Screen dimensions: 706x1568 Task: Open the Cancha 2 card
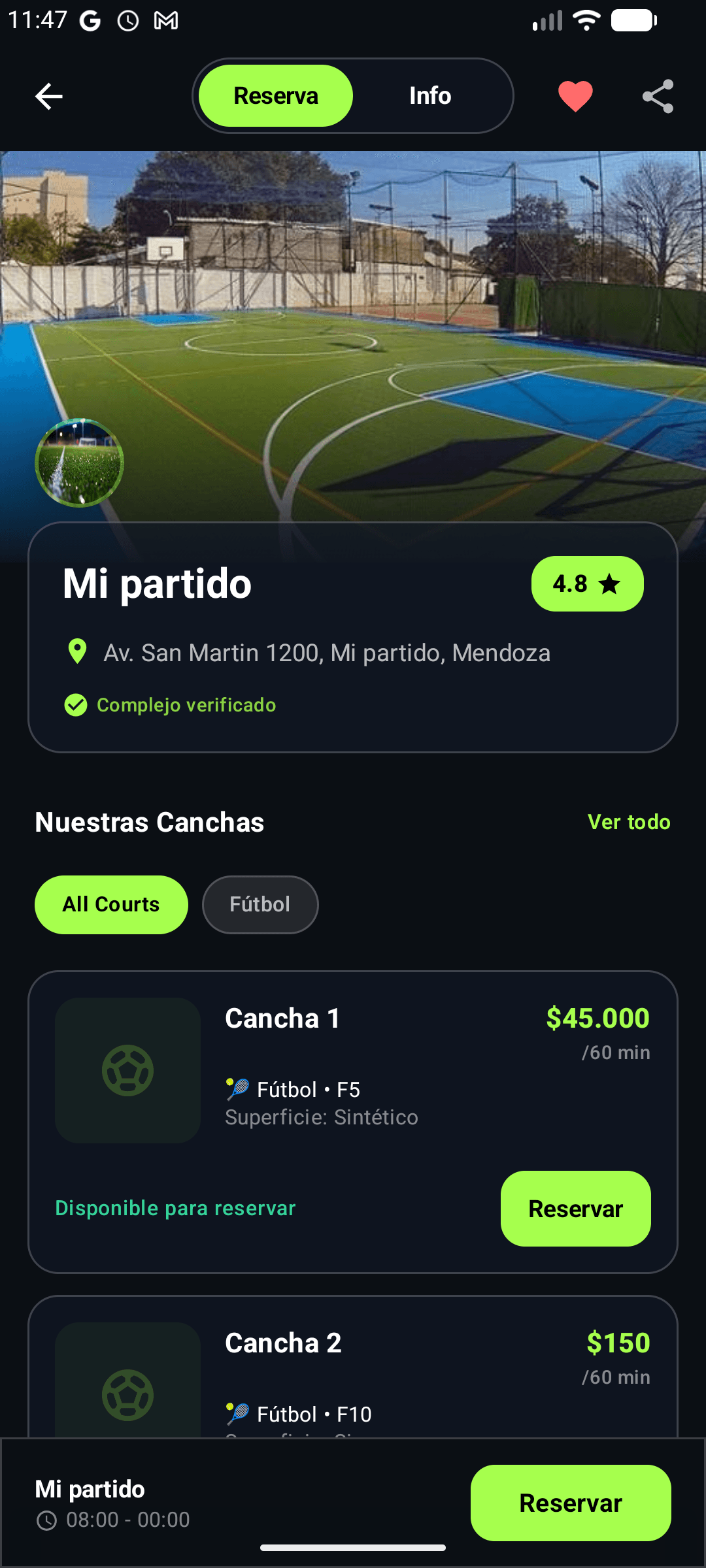(353, 1365)
